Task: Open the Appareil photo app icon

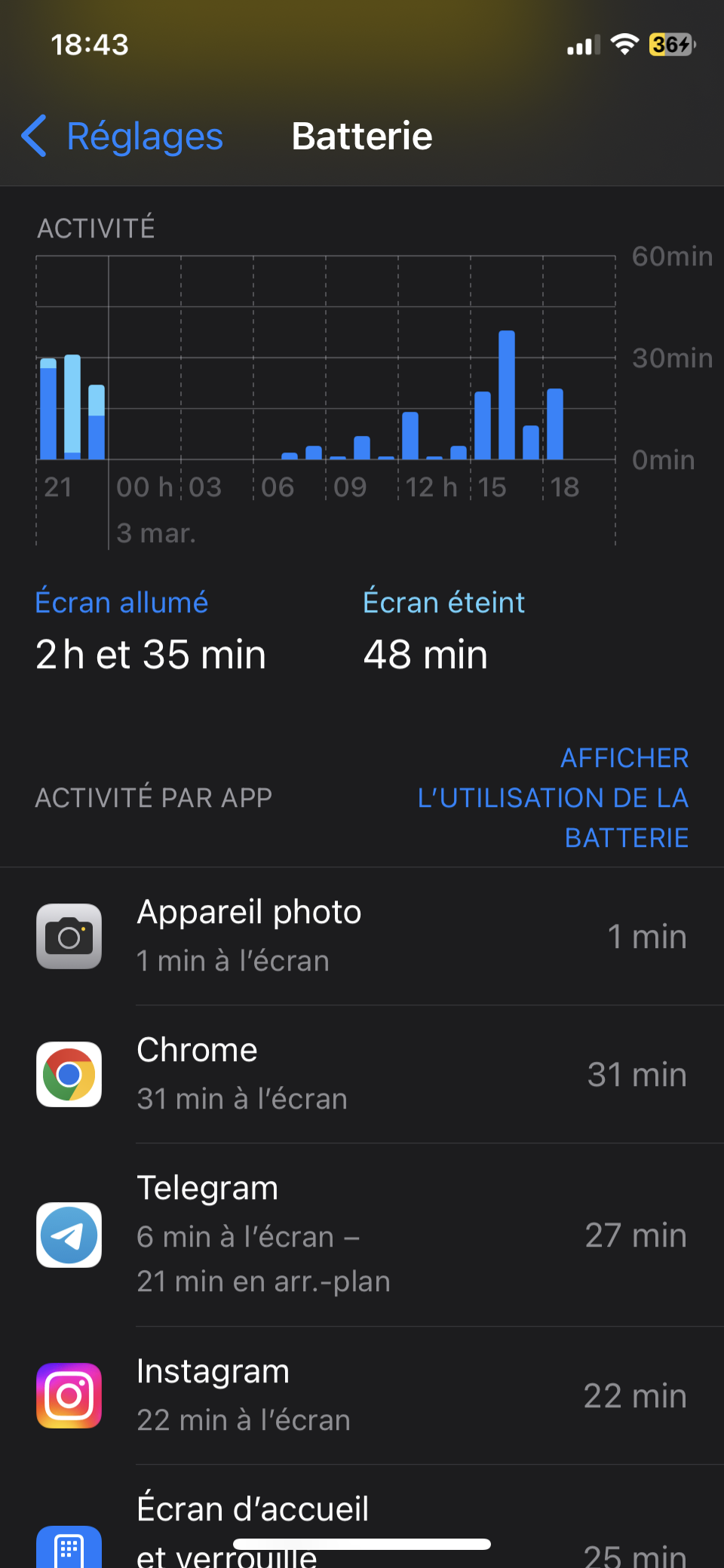Action: pos(69,937)
